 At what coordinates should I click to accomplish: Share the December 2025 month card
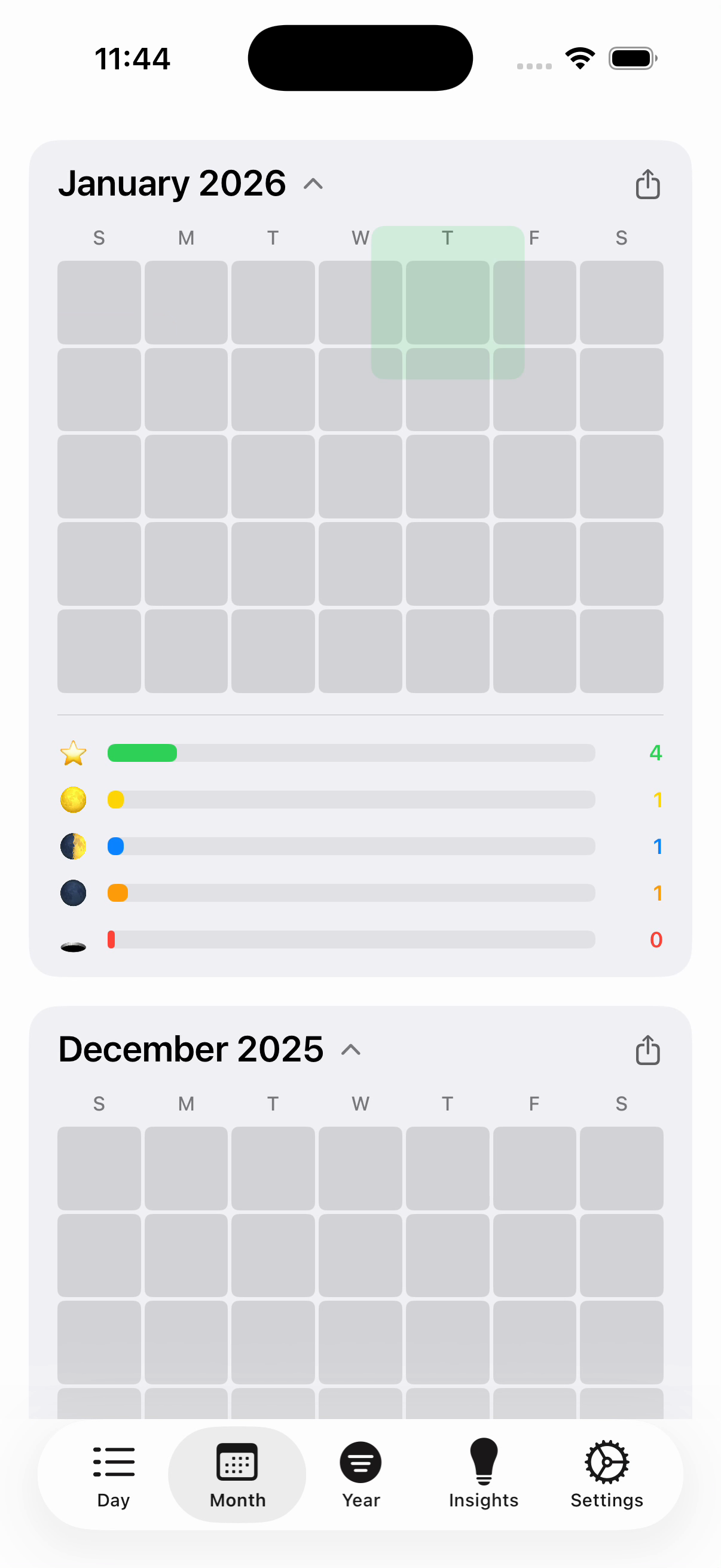(x=647, y=1050)
